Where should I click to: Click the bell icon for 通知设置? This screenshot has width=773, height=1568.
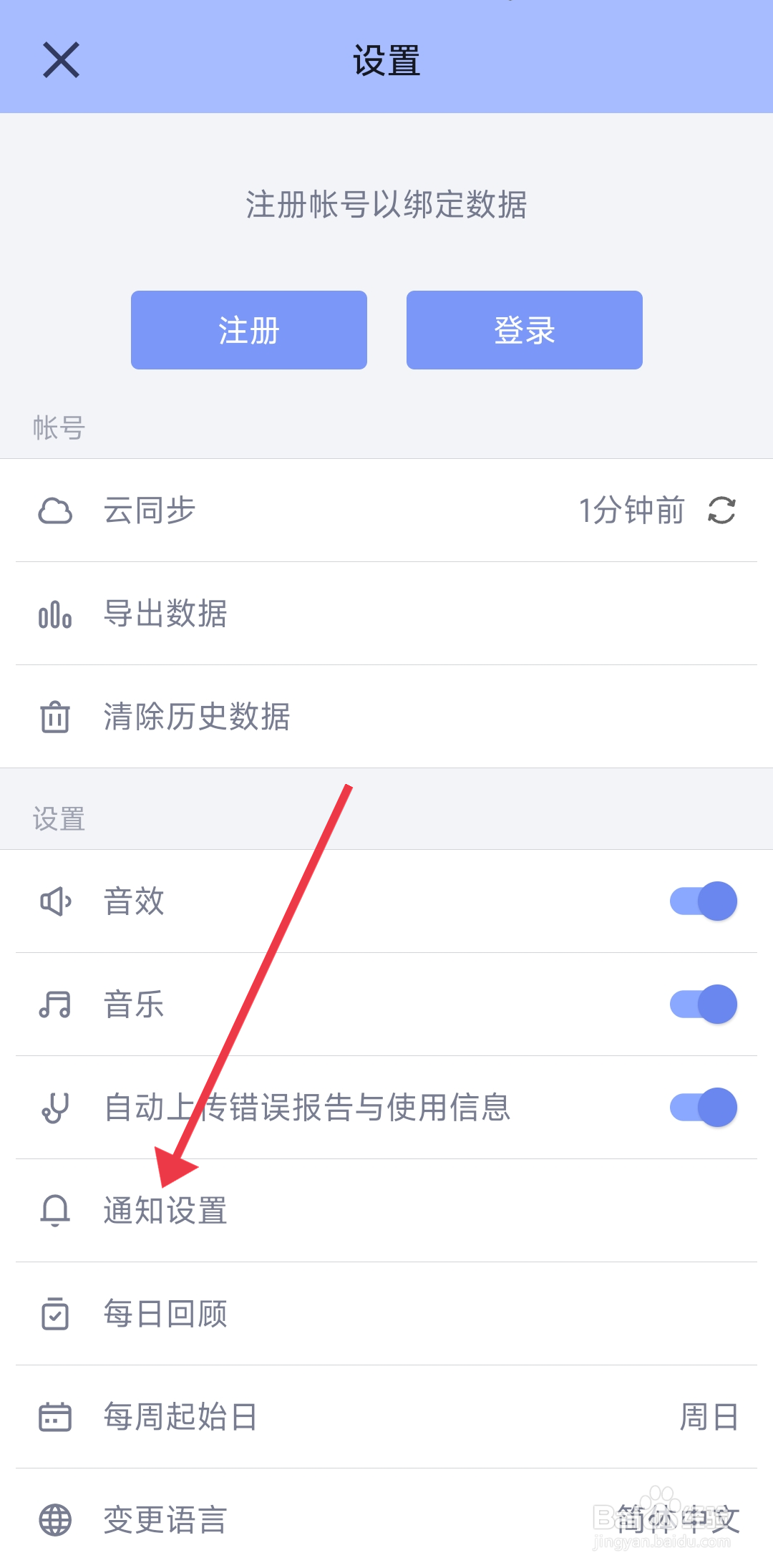55,1210
